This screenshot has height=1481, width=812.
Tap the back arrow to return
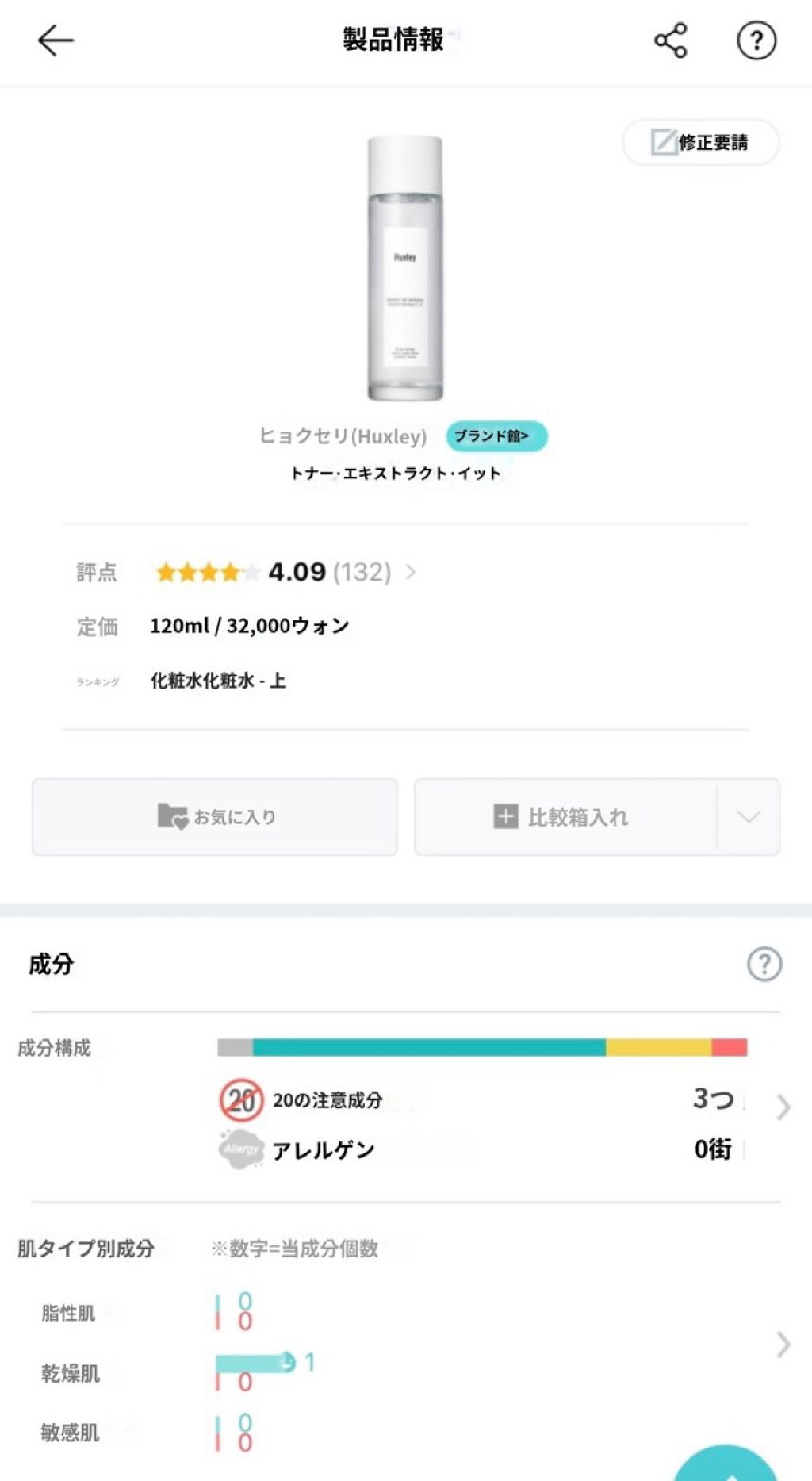pos(53,40)
